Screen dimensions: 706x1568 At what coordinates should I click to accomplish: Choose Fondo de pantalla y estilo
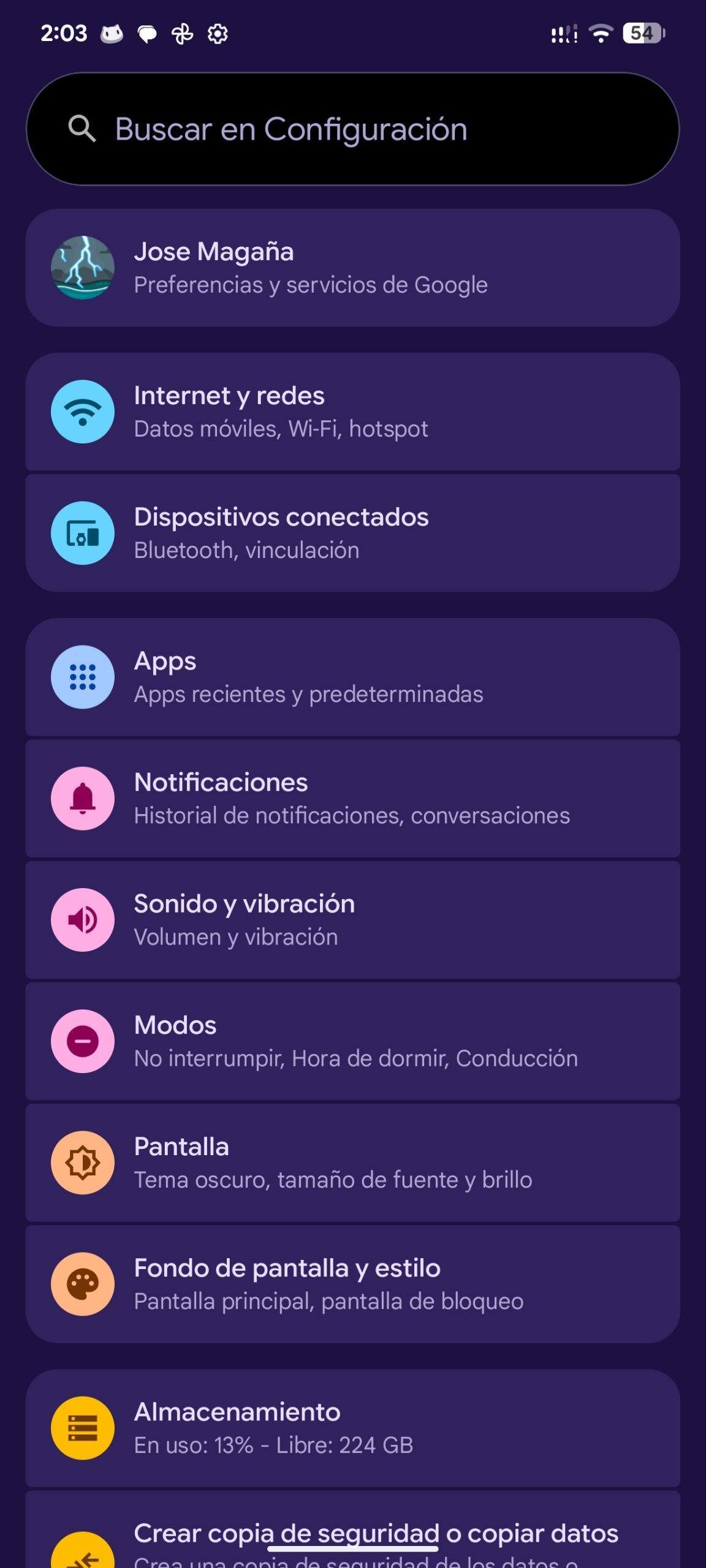[x=352, y=1283]
